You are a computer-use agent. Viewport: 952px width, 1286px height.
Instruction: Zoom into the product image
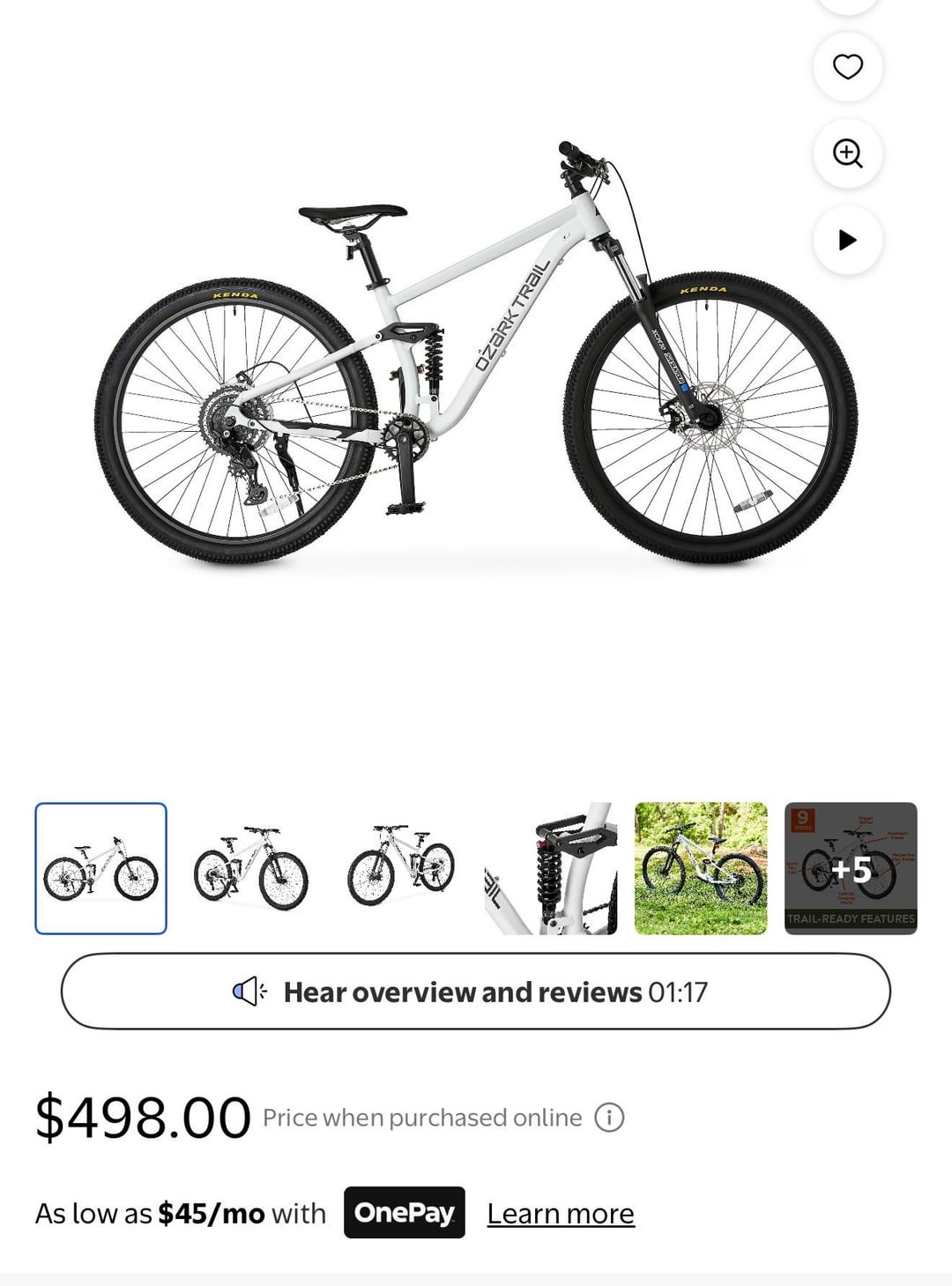(x=847, y=153)
